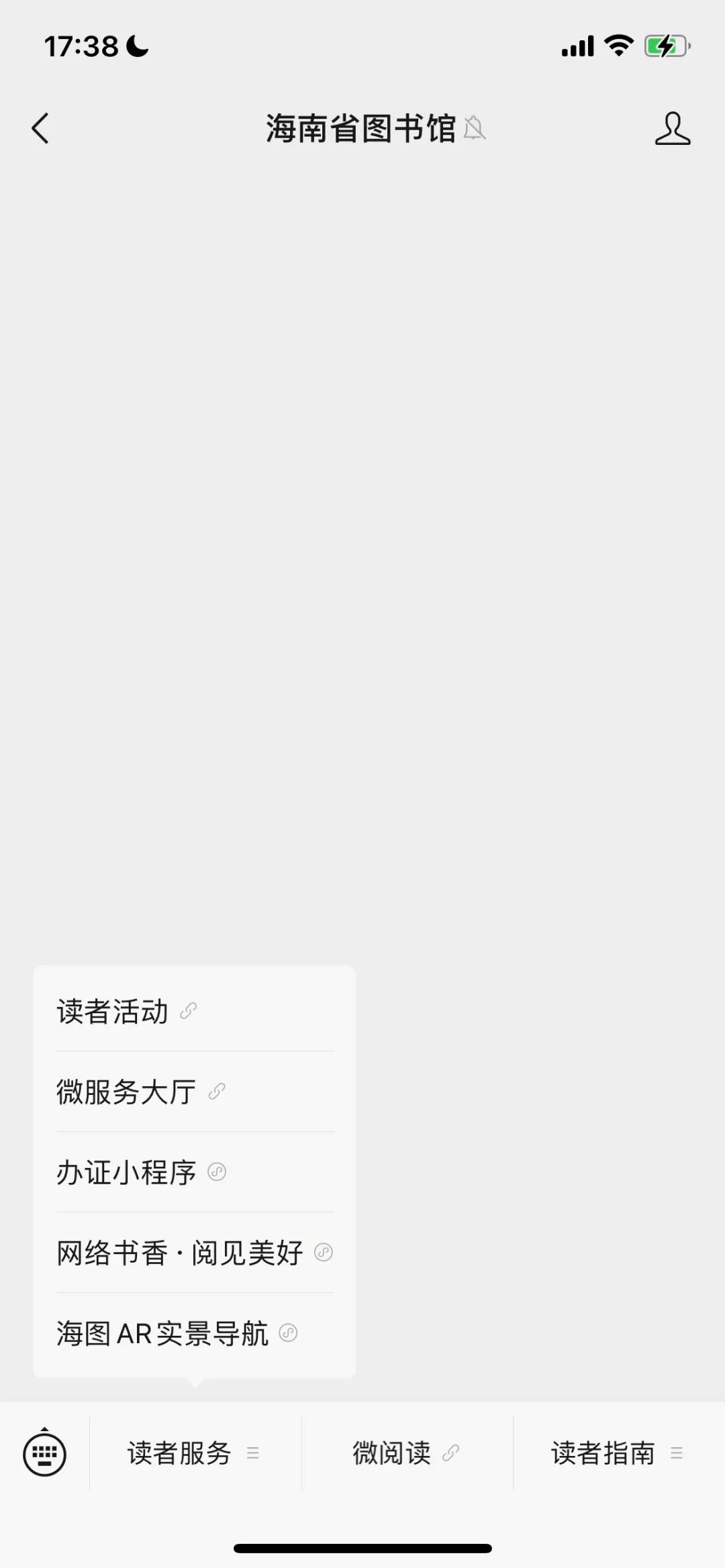Open the account profile icon
725x1568 pixels.
pos(673,128)
